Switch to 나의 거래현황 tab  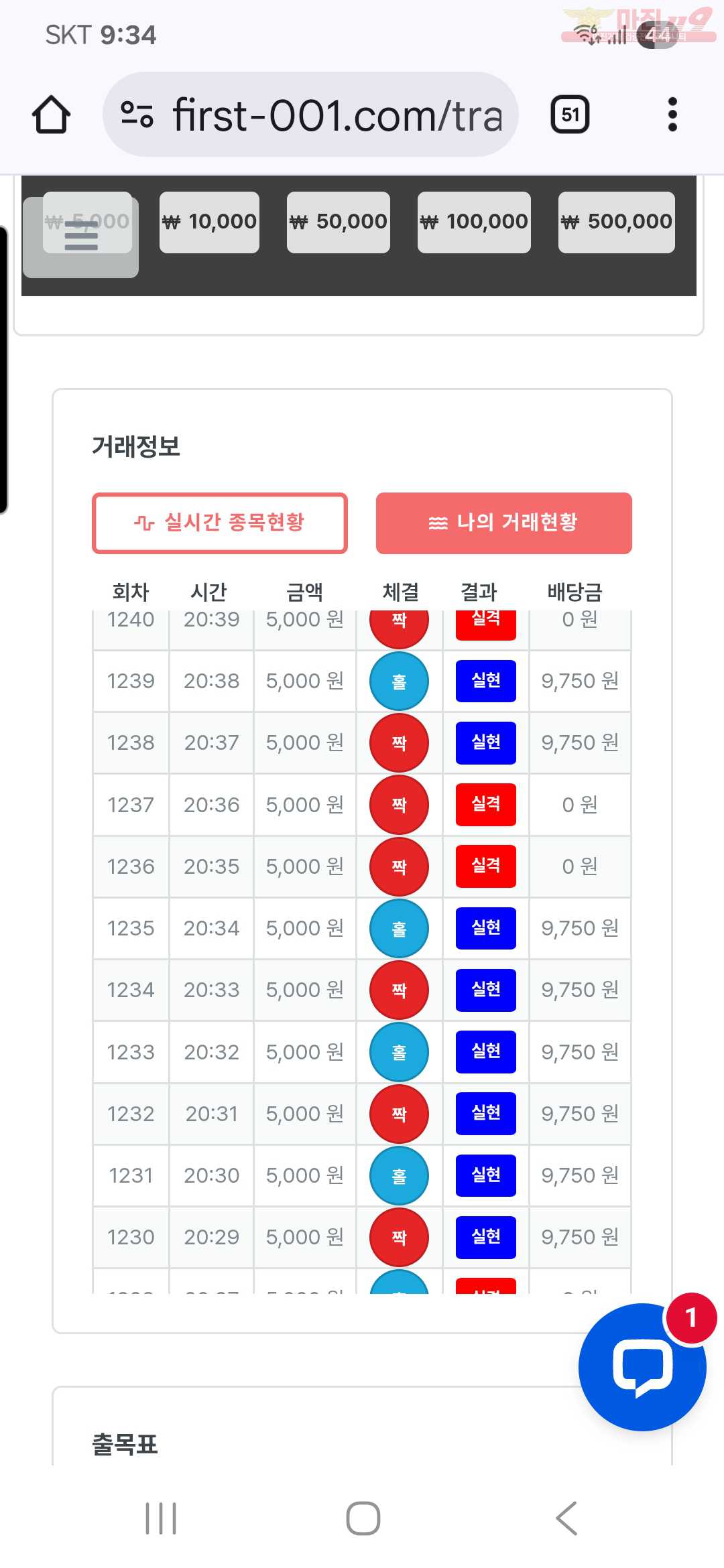[503, 523]
